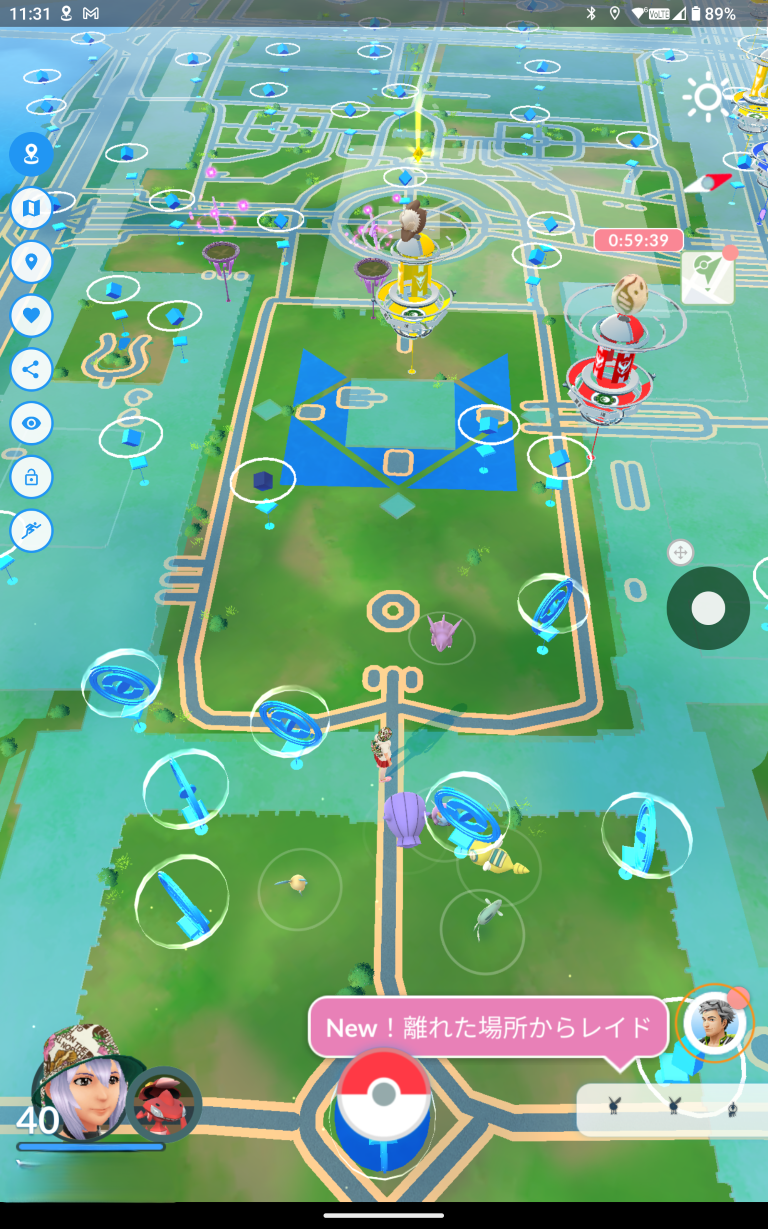Open the main menu Poké Ball button
Screen dimensions: 768x1229
tap(383, 1097)
